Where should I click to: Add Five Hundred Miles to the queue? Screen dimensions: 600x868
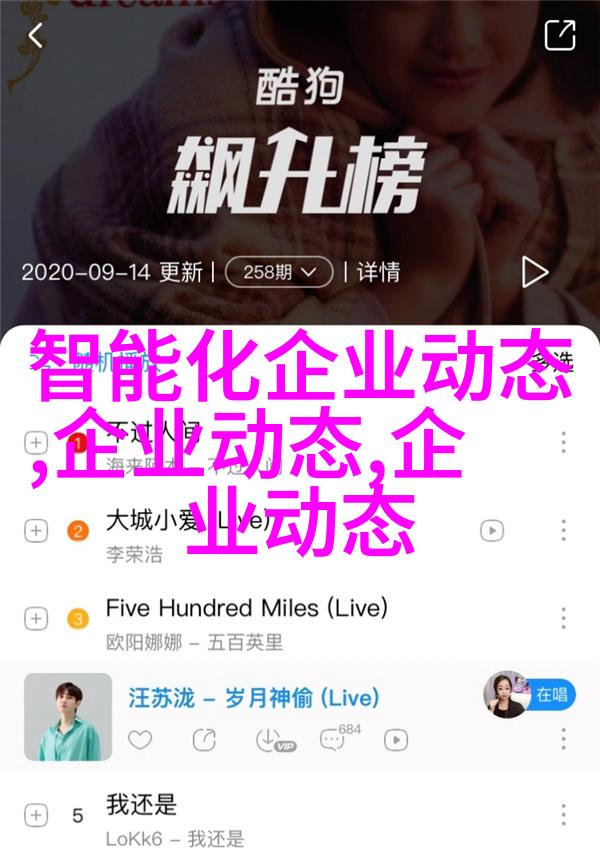coord(36,620)
